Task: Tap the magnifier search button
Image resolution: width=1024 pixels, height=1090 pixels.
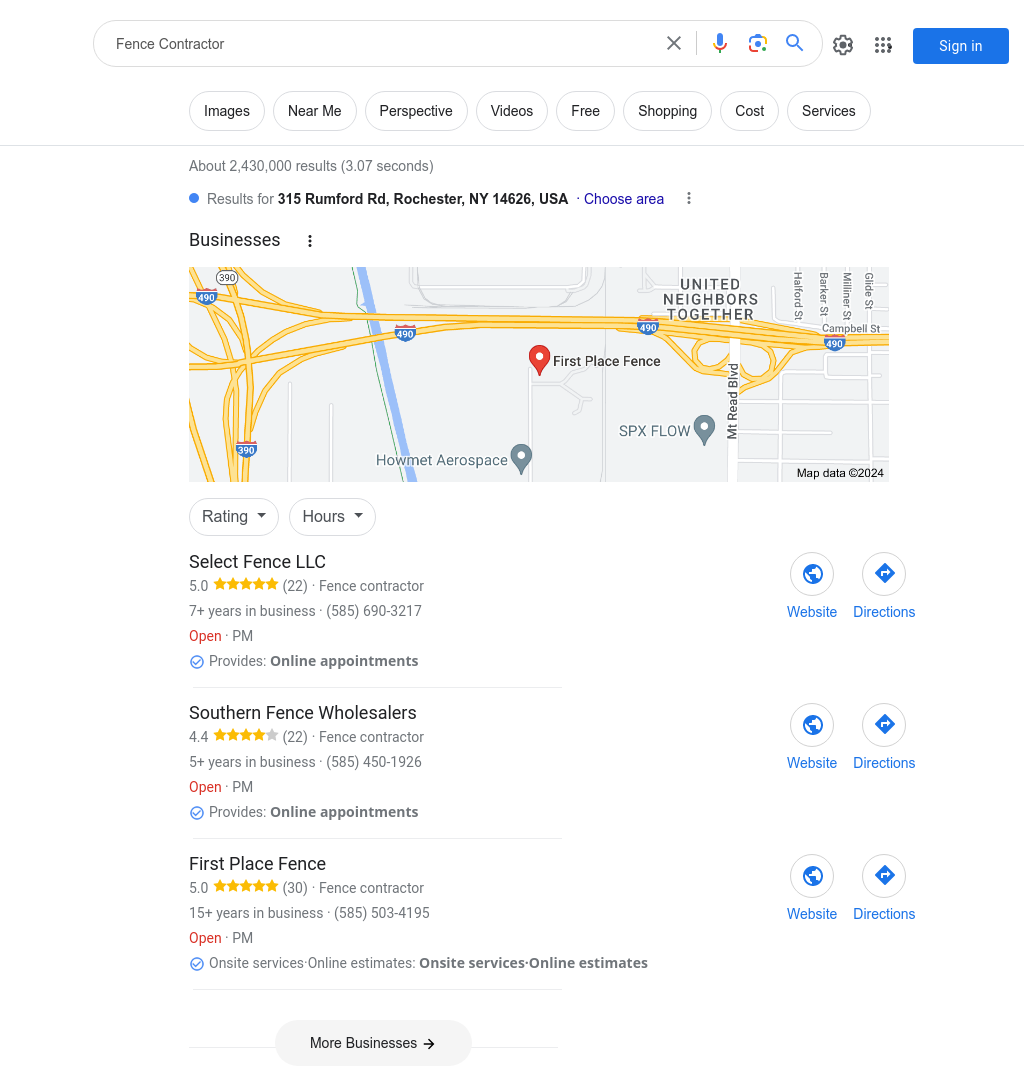Action: [x=795, y=43]
